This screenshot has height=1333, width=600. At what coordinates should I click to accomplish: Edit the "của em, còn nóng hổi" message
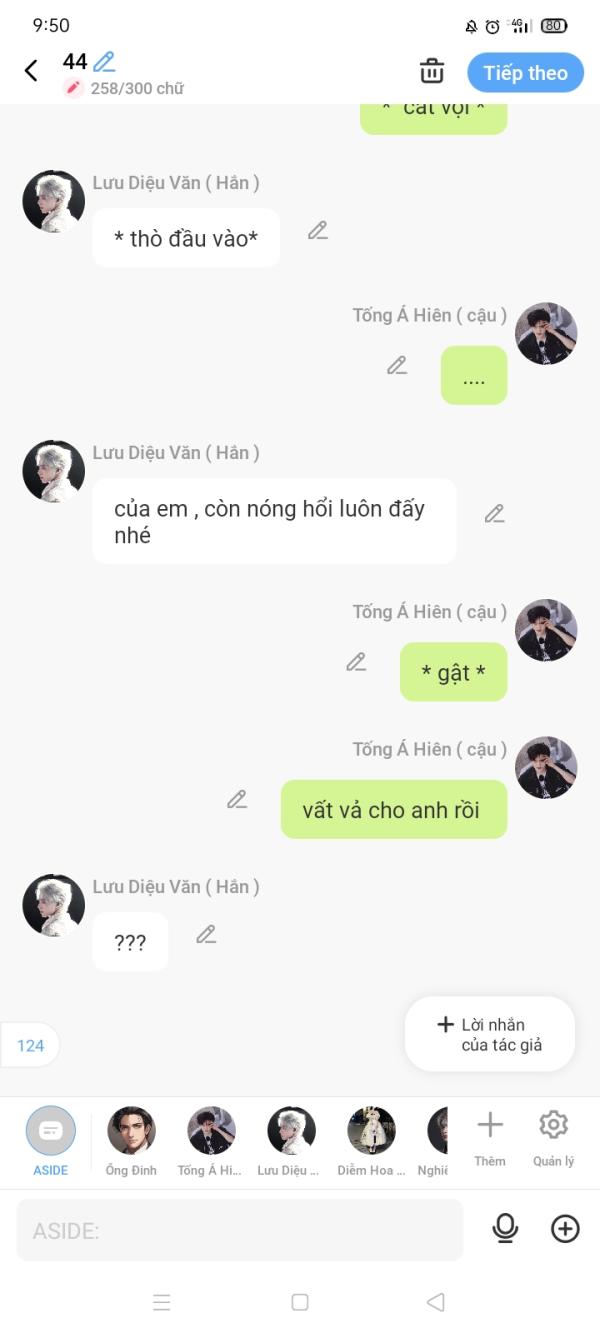pos(495,513)
